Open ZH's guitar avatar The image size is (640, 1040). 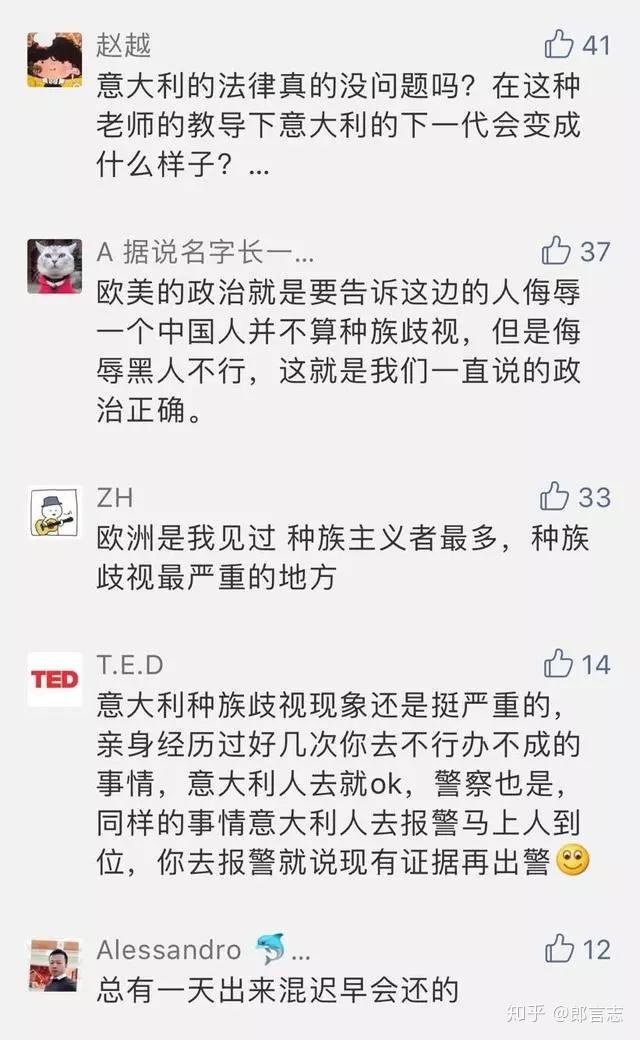[x=54, y=513]
